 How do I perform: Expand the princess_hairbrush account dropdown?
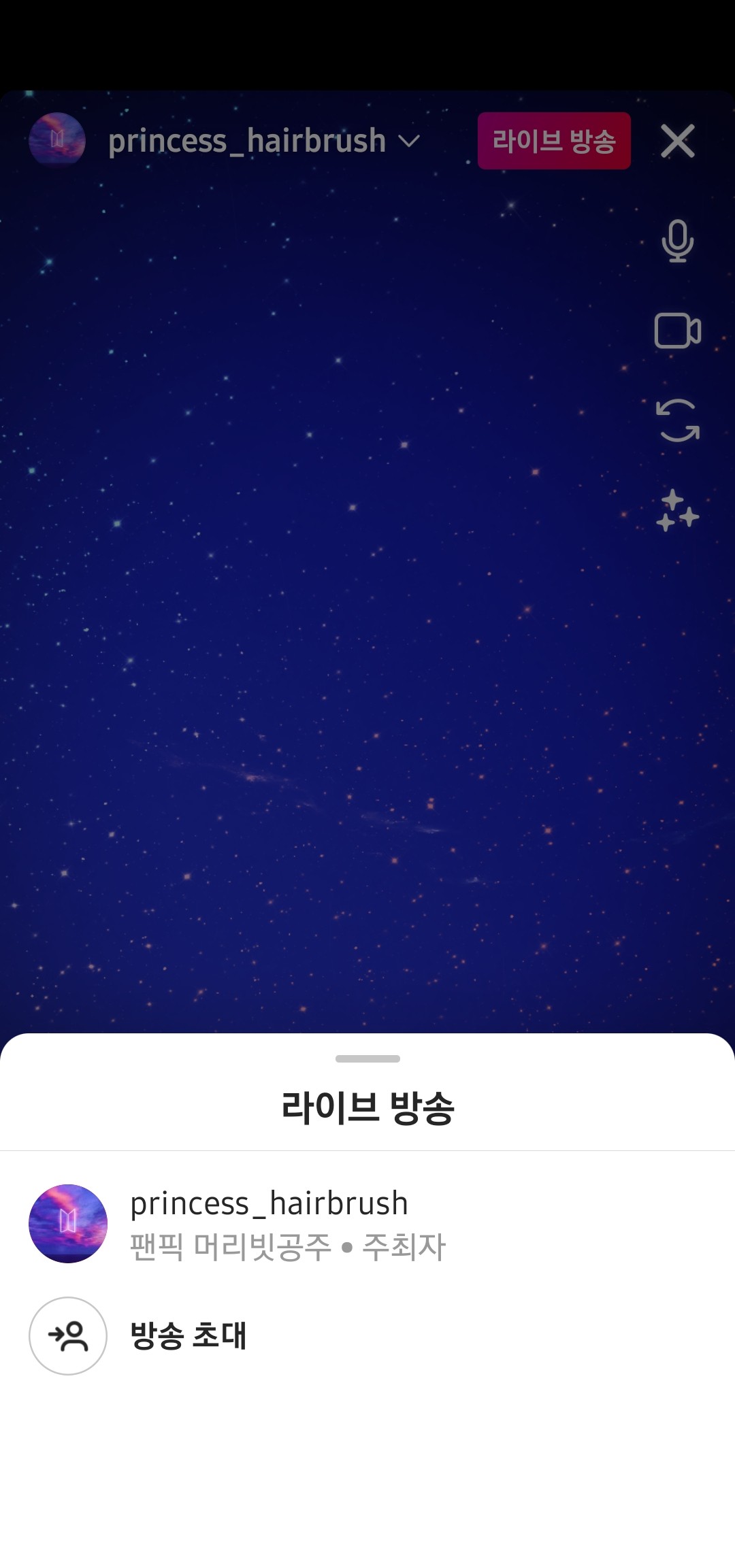click(x=408, y=141)
